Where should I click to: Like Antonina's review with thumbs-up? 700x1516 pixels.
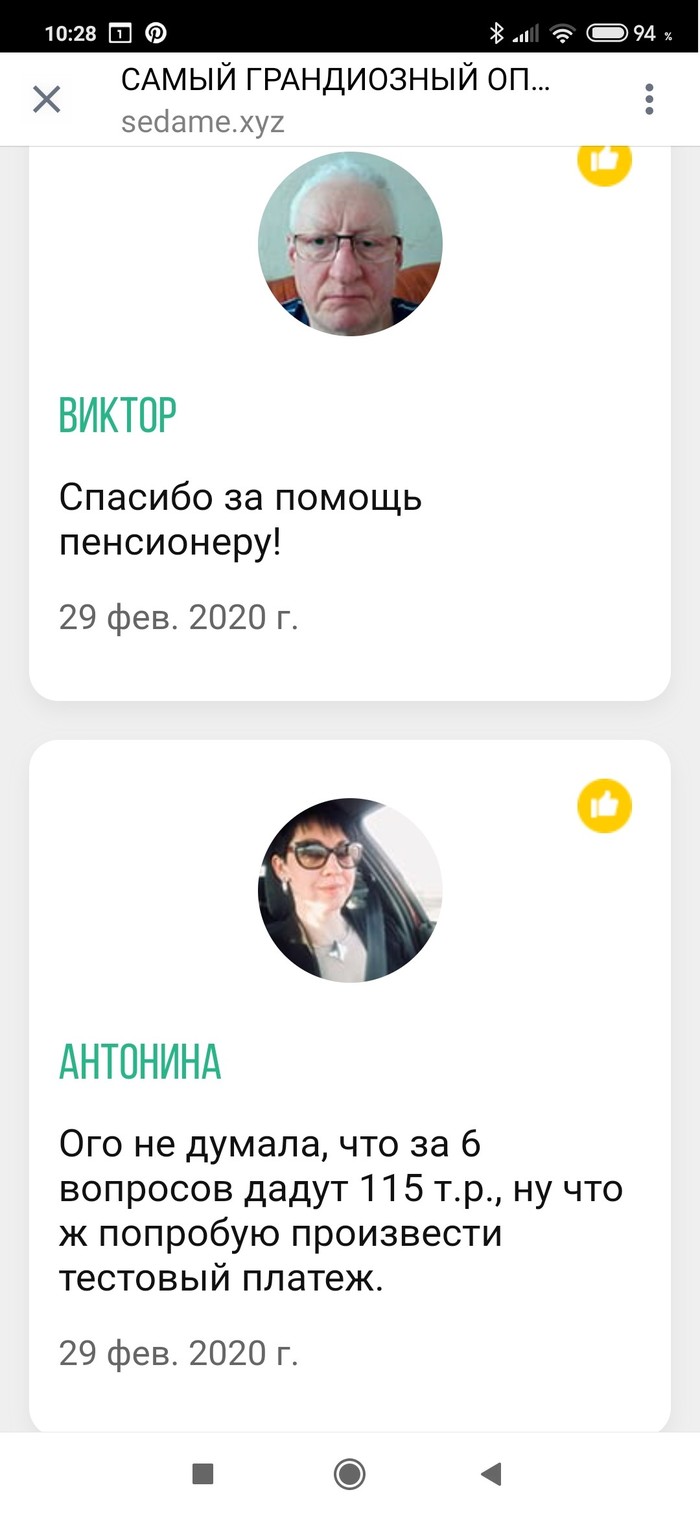pyautogui.click(x=604, y=805)
